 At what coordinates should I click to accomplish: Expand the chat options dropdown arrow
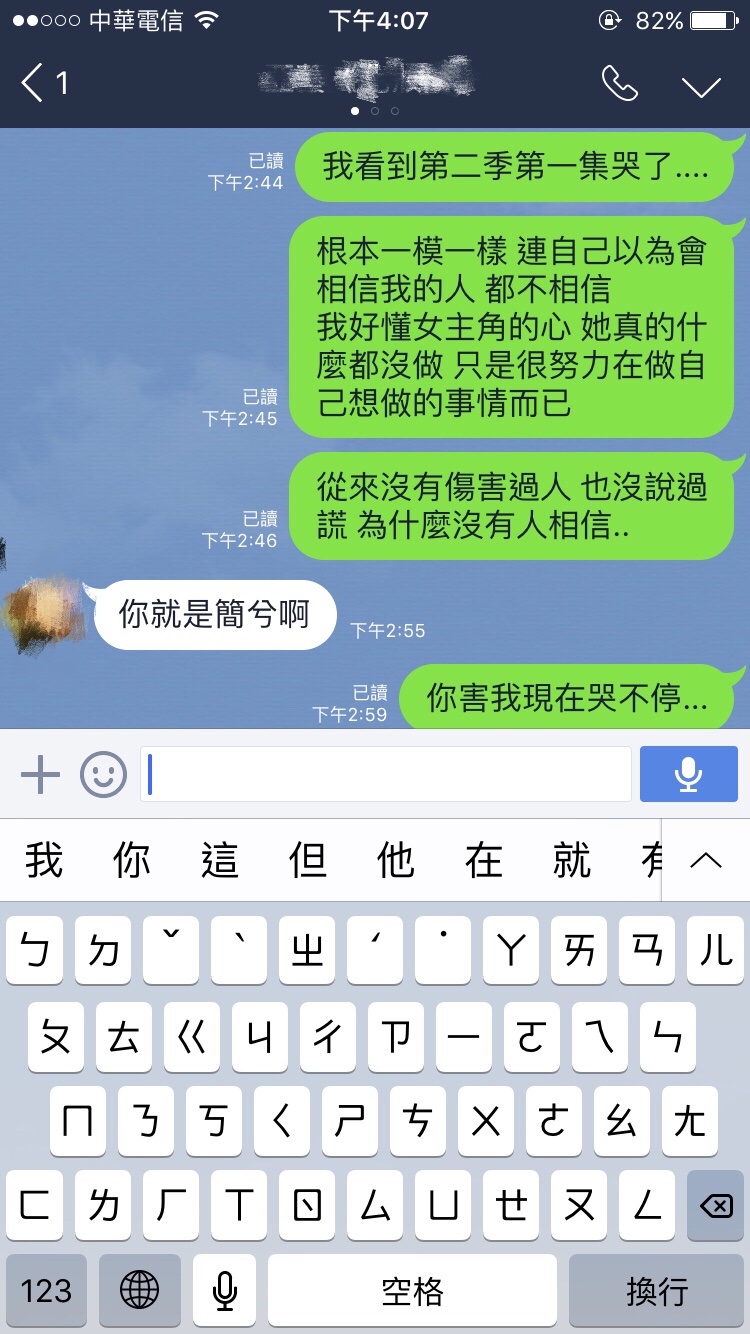[701, 85]
